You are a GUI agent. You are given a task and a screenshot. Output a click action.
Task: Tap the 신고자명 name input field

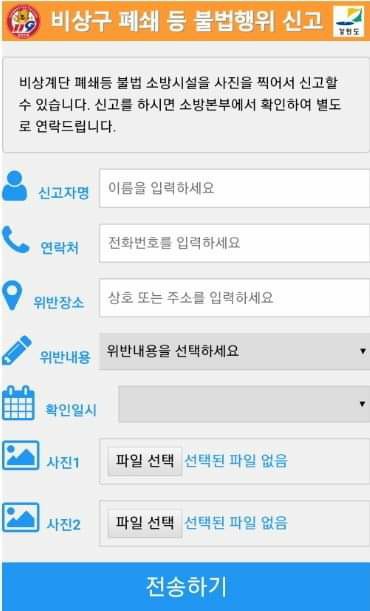[234, 188]
